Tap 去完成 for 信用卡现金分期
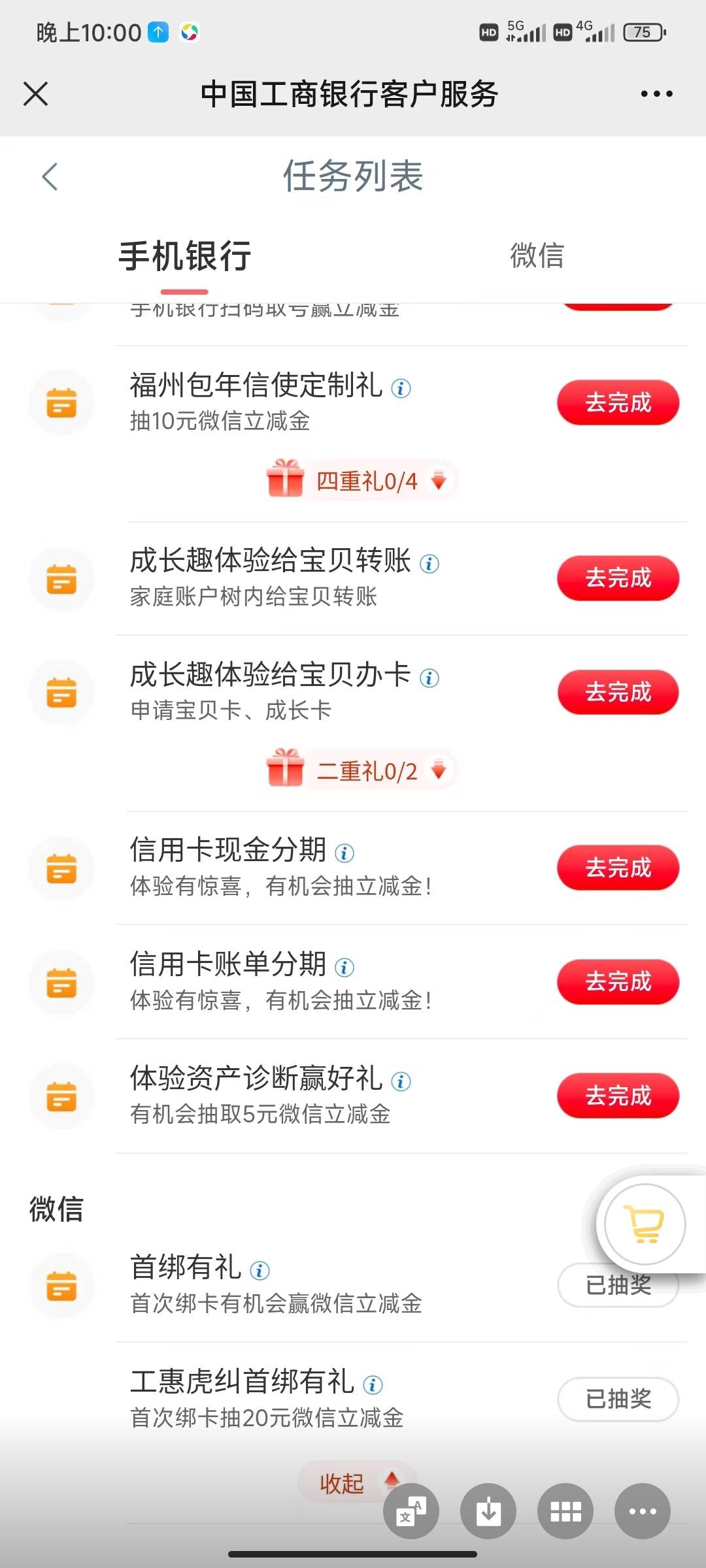706x1568 pixels. click(x=618, y=868)
